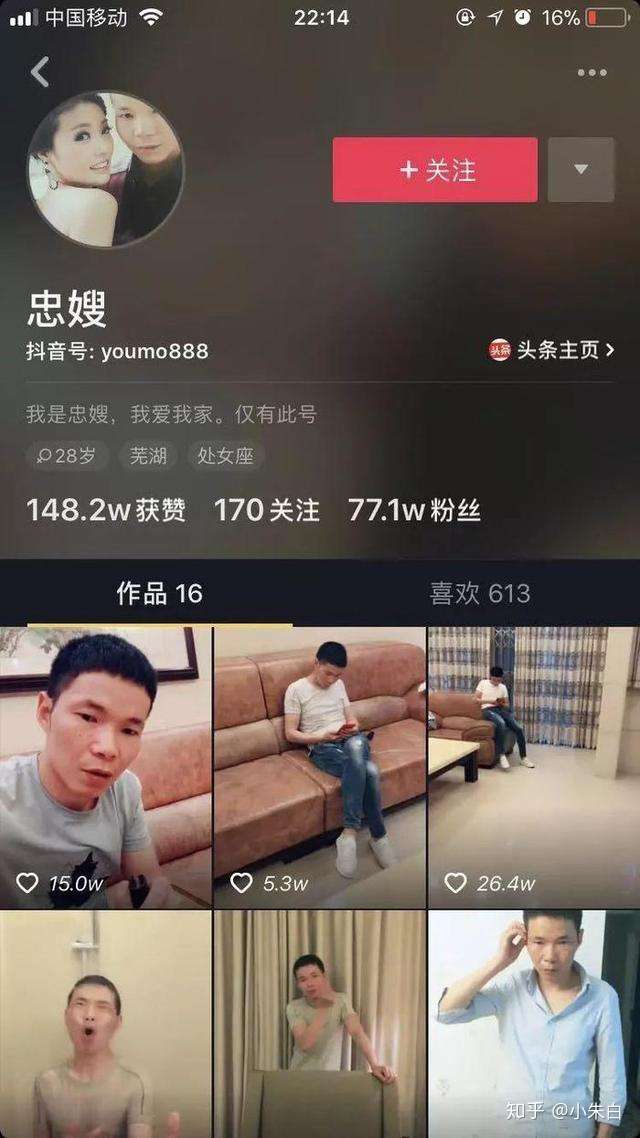View the 77.1w 粉丝 followers list

click(x=414, y=510)
